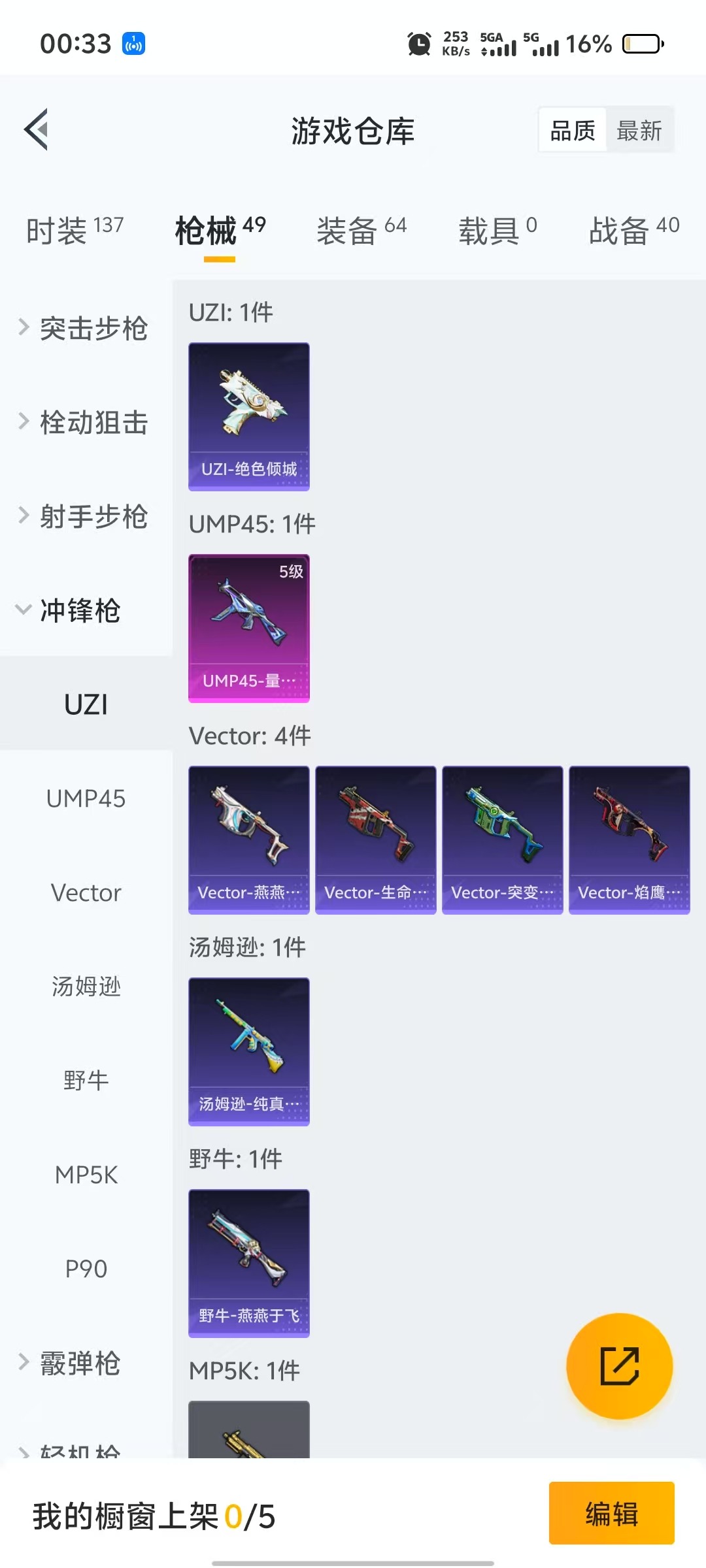
Task: Sort the warehouse by 最新
Action: point(639,131)
